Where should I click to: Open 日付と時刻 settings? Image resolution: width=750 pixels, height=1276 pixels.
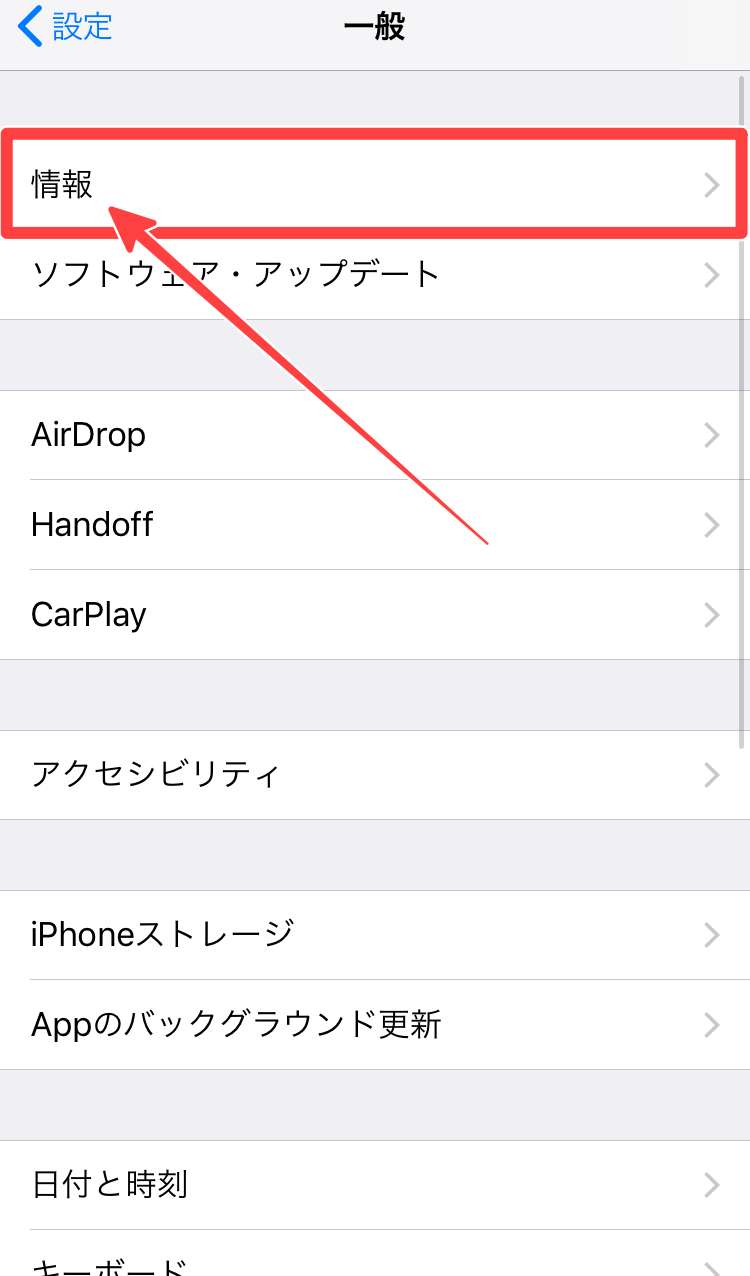pyautogui.click(x=374, y=1185)
